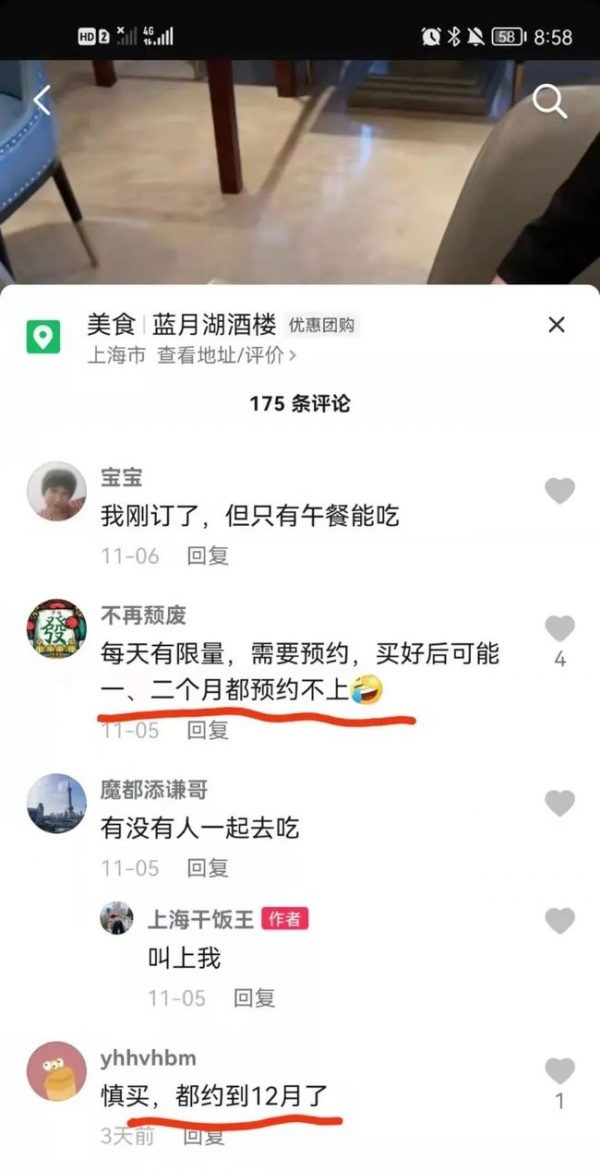Open 查看地址/评价 for 蓝月湖酒楼
Image resolution: width=600 pixels, height=1170 pixels.
[x=226, y=355]
